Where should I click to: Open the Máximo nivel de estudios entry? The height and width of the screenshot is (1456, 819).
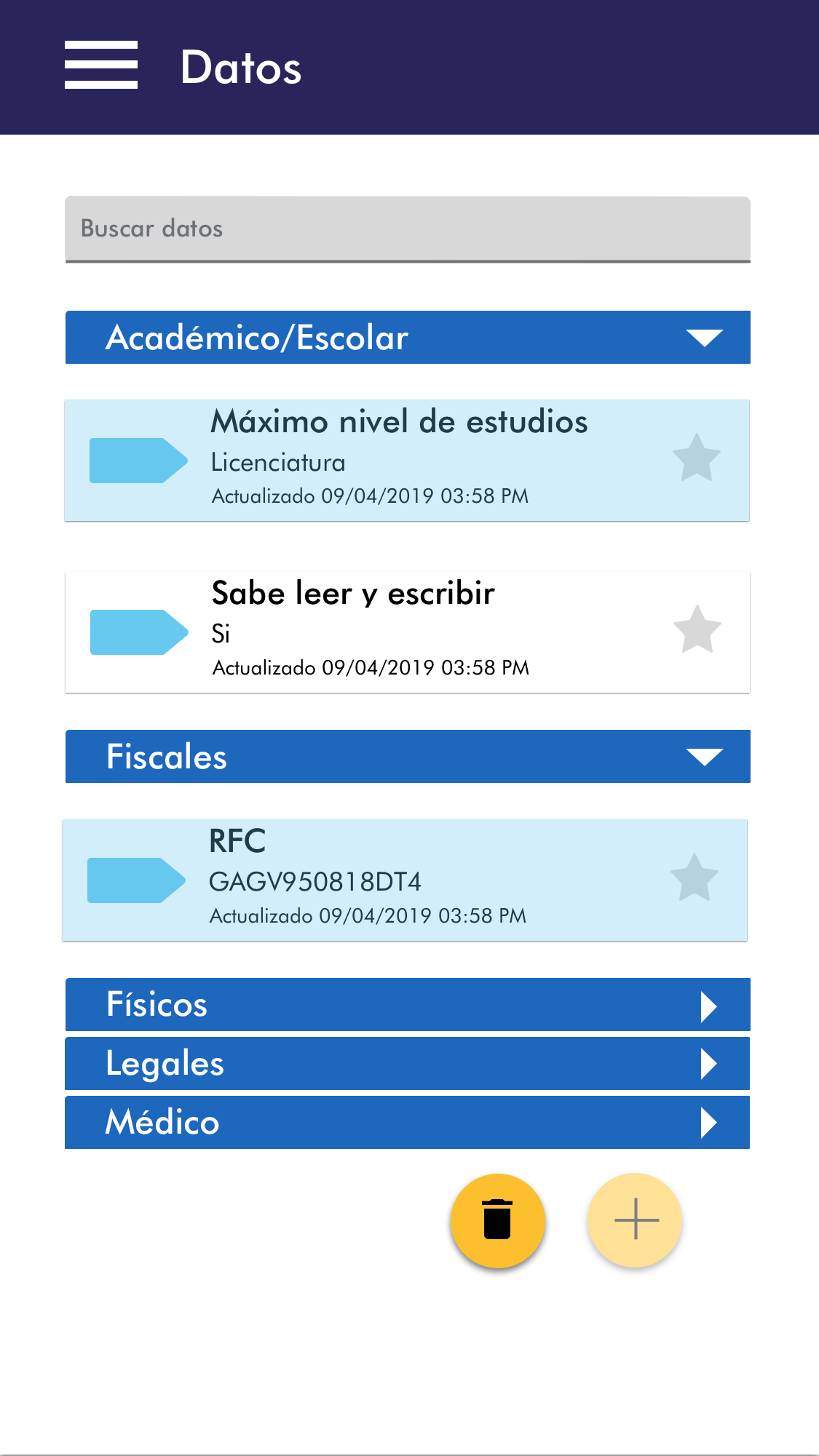tap(399, 460)
